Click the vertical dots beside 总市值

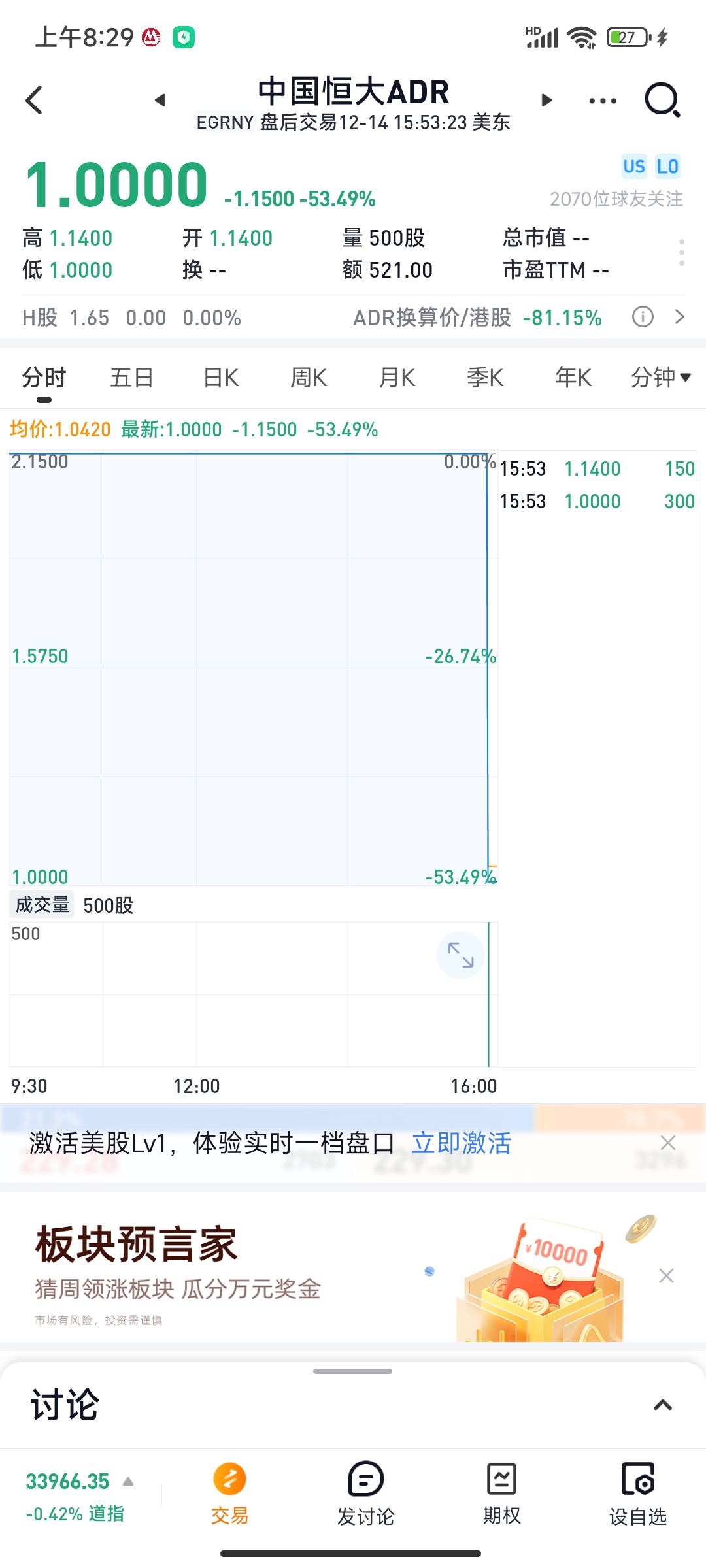pos(682,253)
